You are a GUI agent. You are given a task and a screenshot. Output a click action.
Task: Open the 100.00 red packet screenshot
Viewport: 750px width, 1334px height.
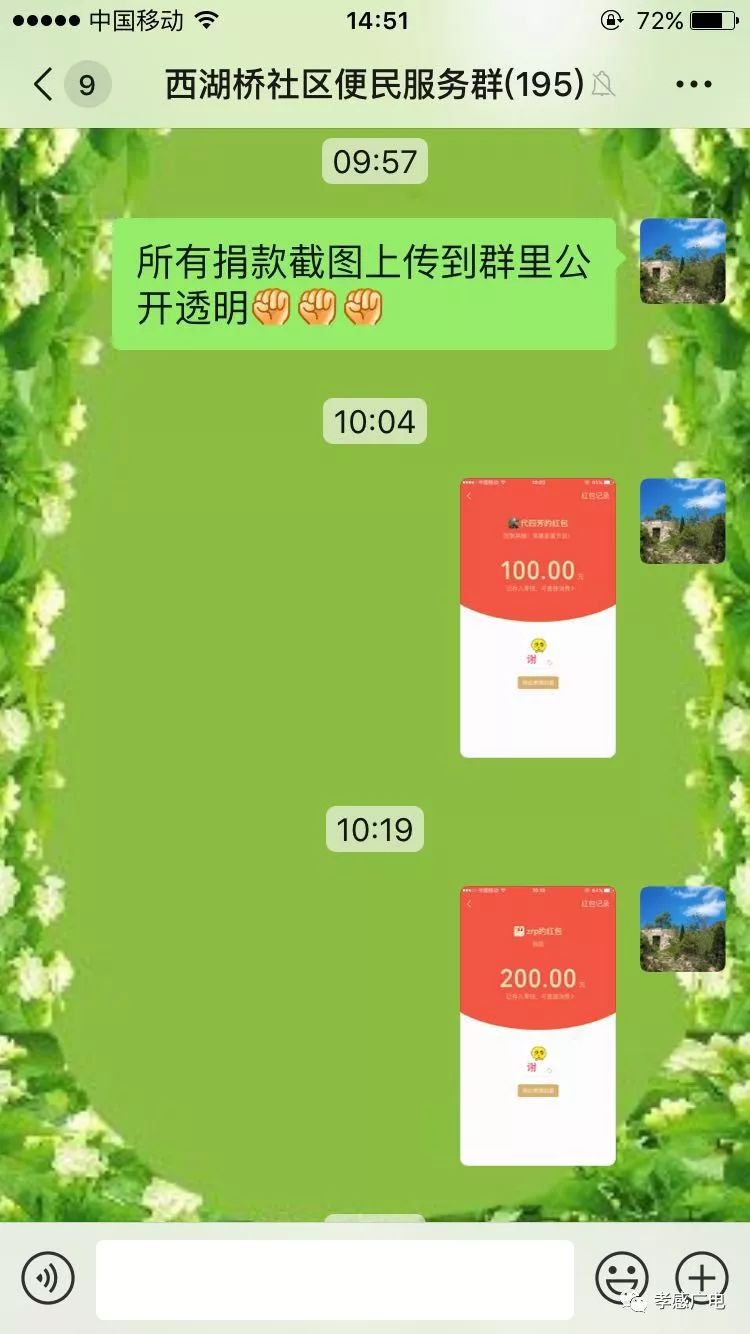click(537, 617)
